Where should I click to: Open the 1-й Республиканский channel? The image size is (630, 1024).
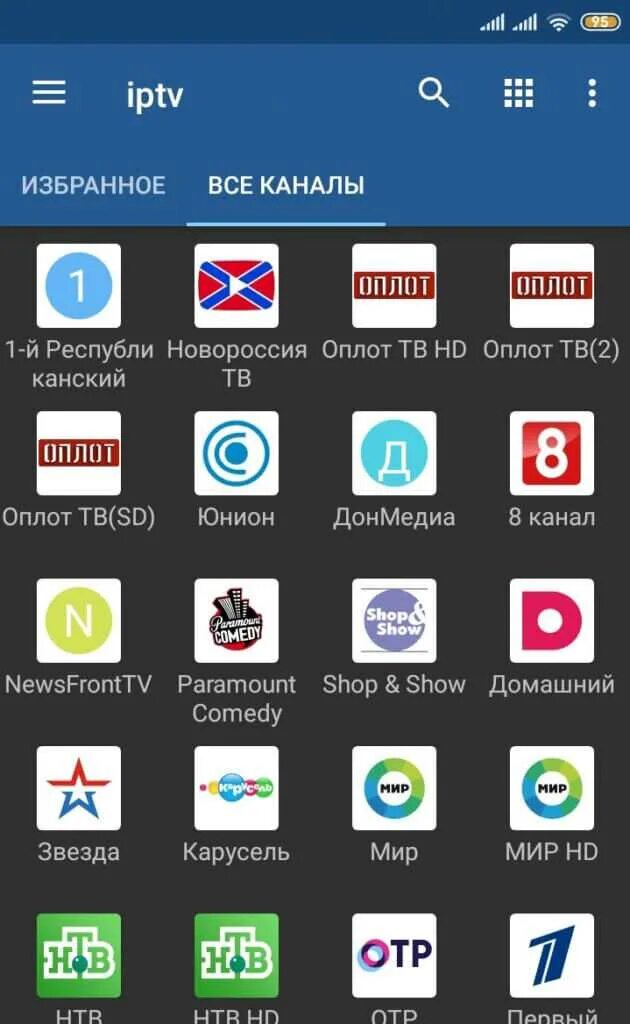coord(79,286)
